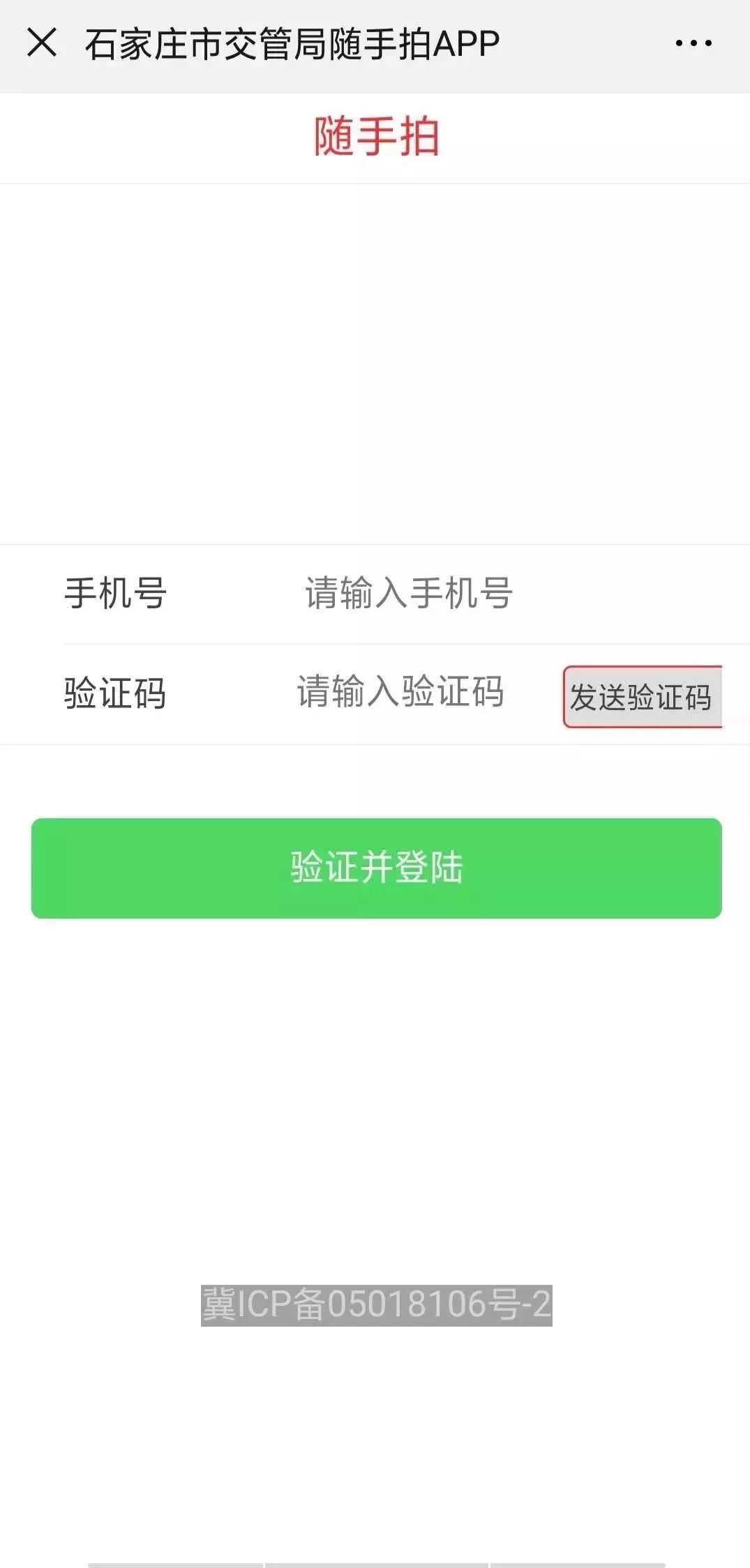
Task: Click the blank banner area below 随手拍
Action: click(x=375, y=349)
